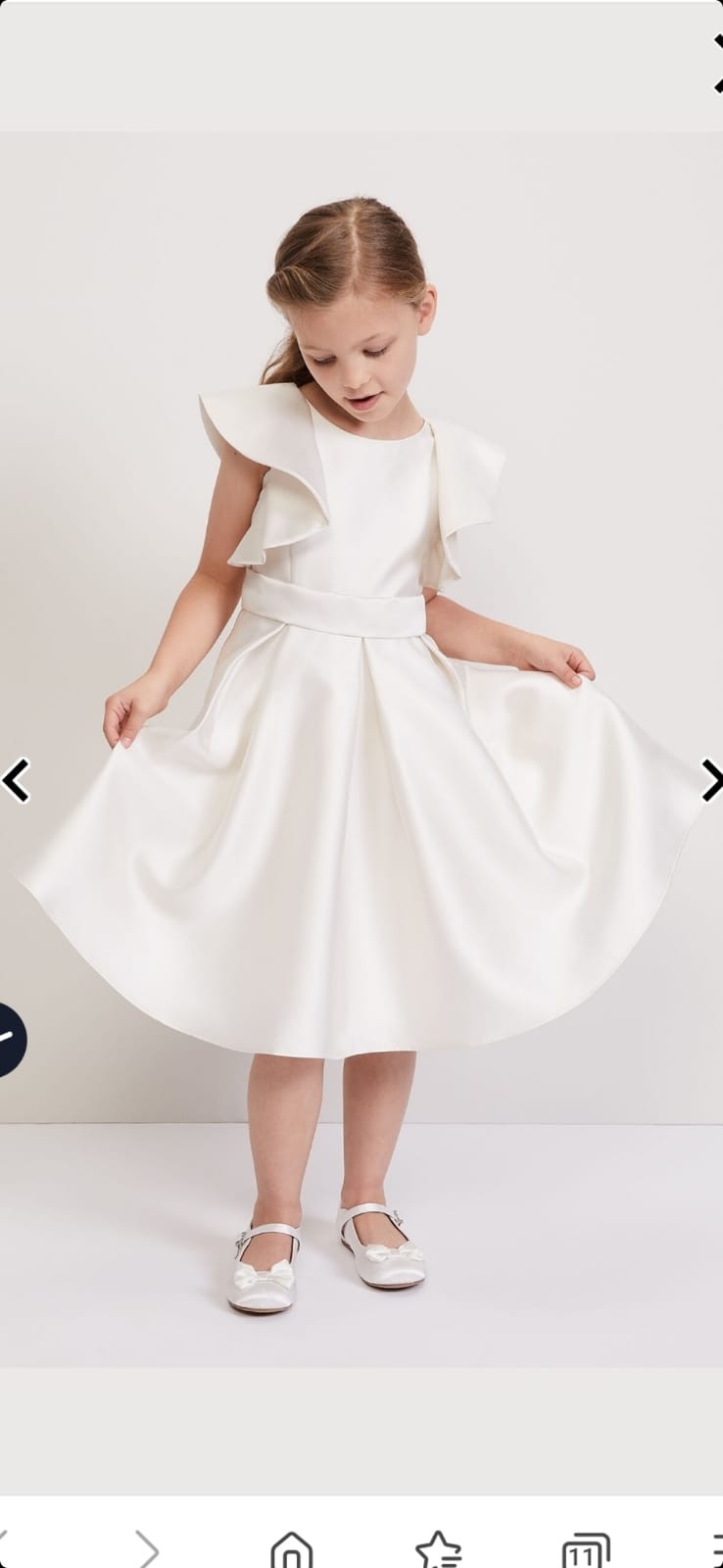Open the browser home page
The height and width of the screenshot is (1568, 723).
[292, 1550]
